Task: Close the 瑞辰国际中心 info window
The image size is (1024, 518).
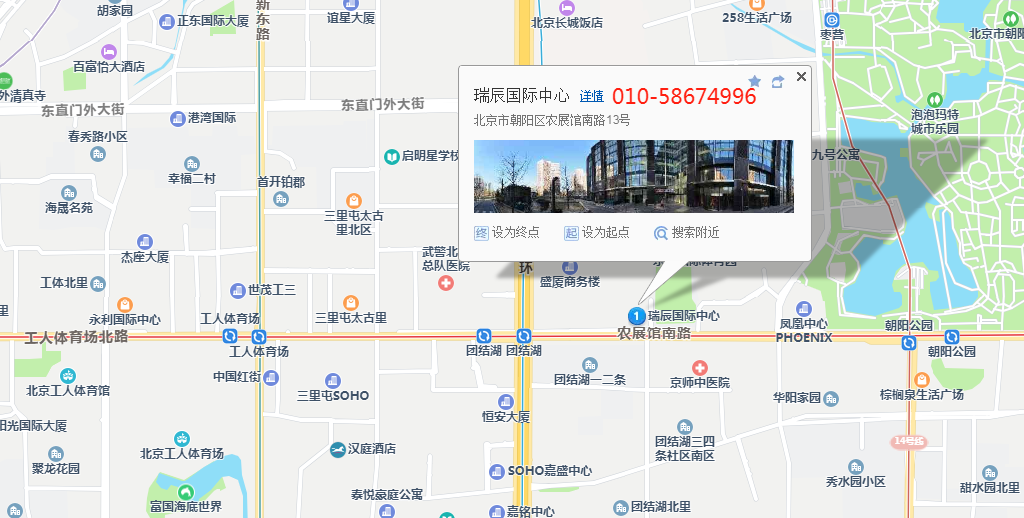Action: point(801,77)
